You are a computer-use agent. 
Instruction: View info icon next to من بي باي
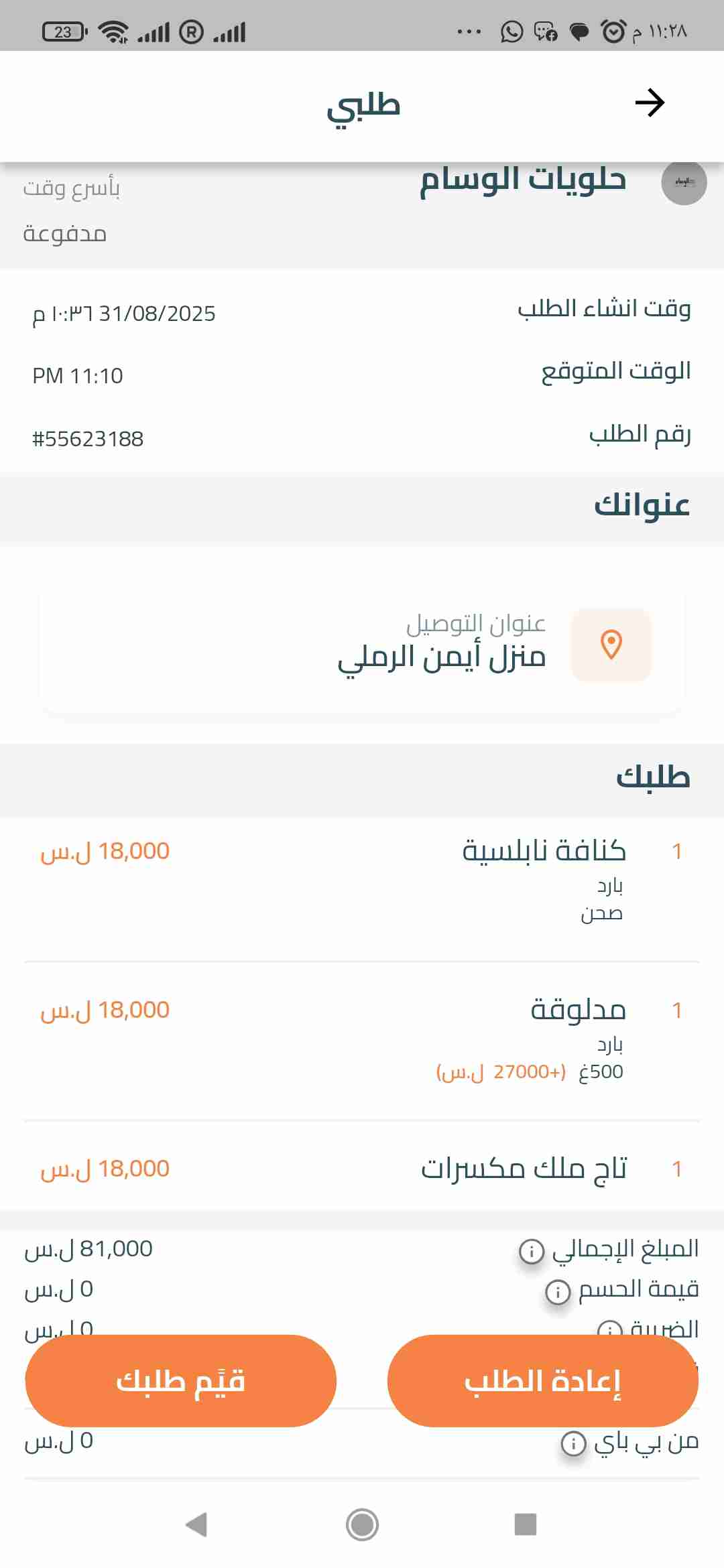click(x=573, y=1443)
